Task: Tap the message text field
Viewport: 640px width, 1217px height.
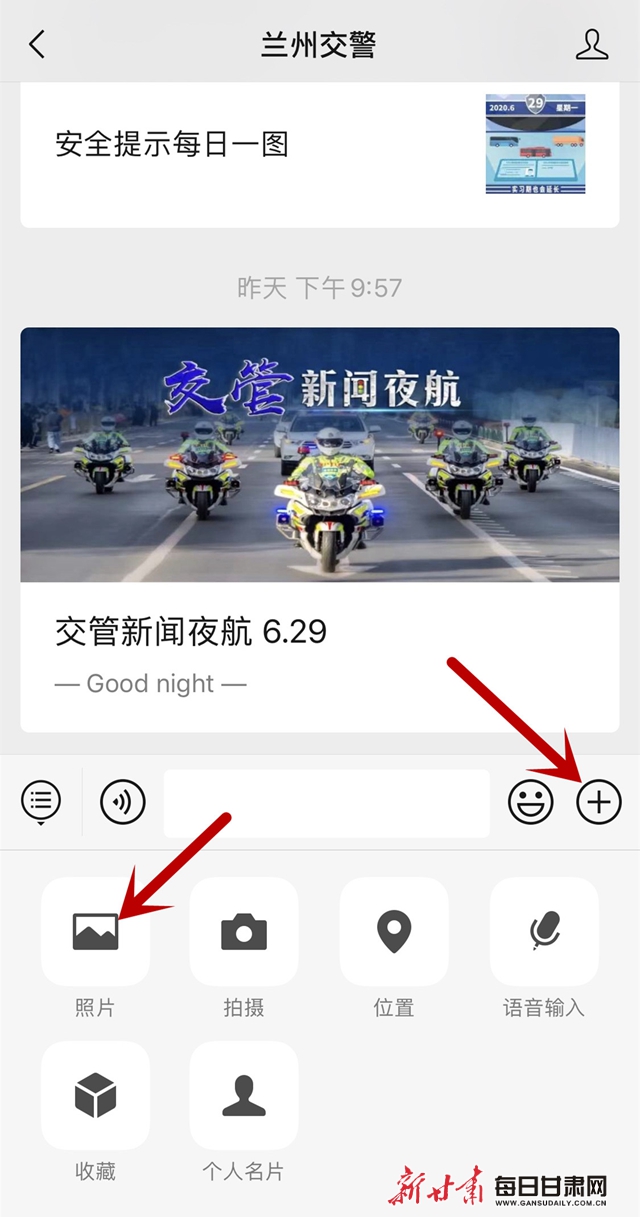Action: [x=326, y=802]
